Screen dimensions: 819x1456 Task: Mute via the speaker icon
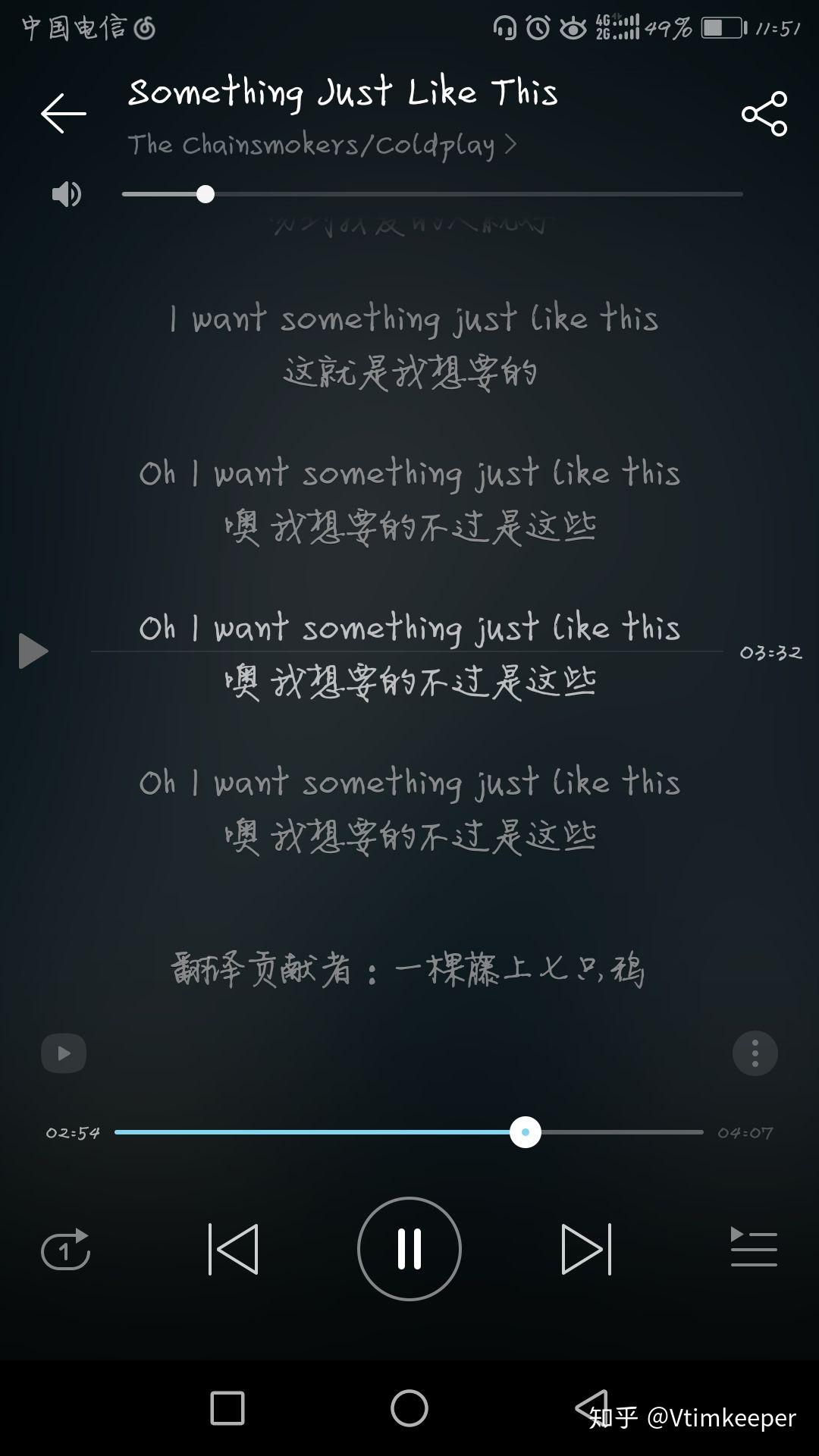coord(66,194)
